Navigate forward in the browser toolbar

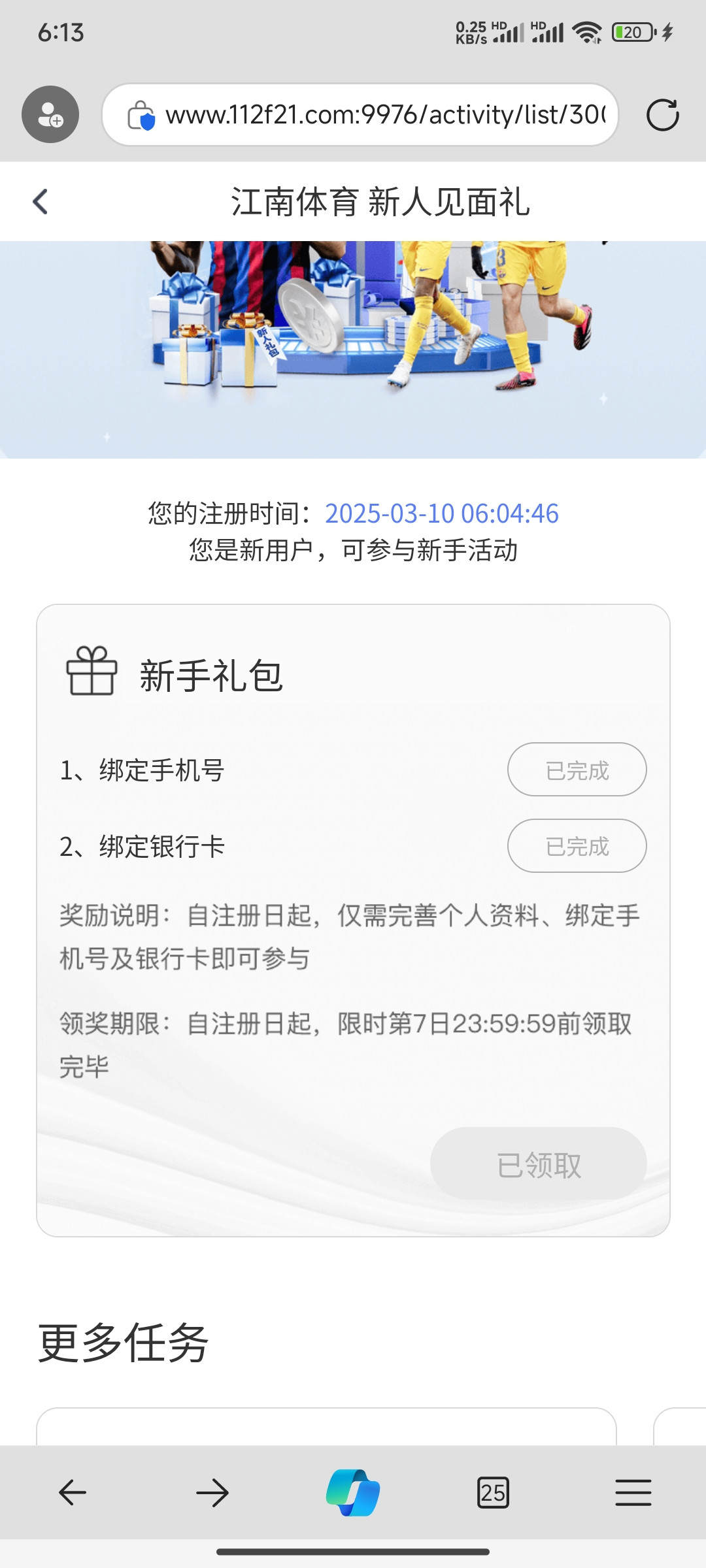212,1493
